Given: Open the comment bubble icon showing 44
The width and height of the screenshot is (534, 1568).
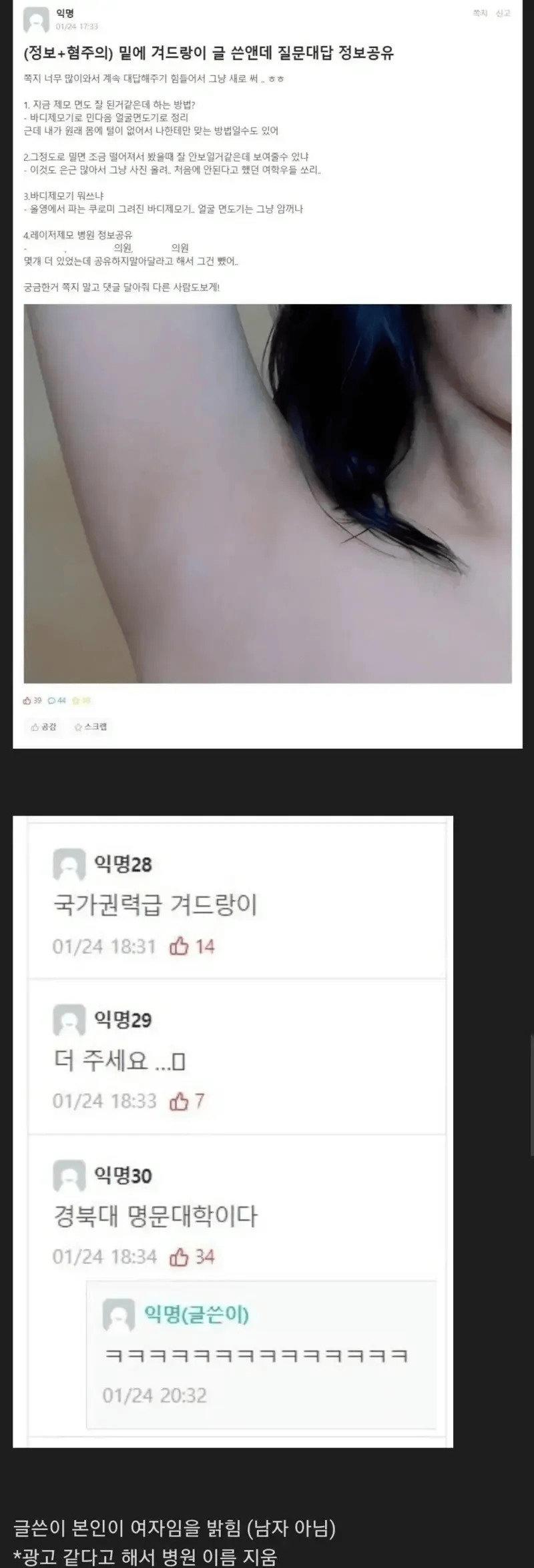Looking at the screenshot, I should pyautogui.click(x=51, y=699).
